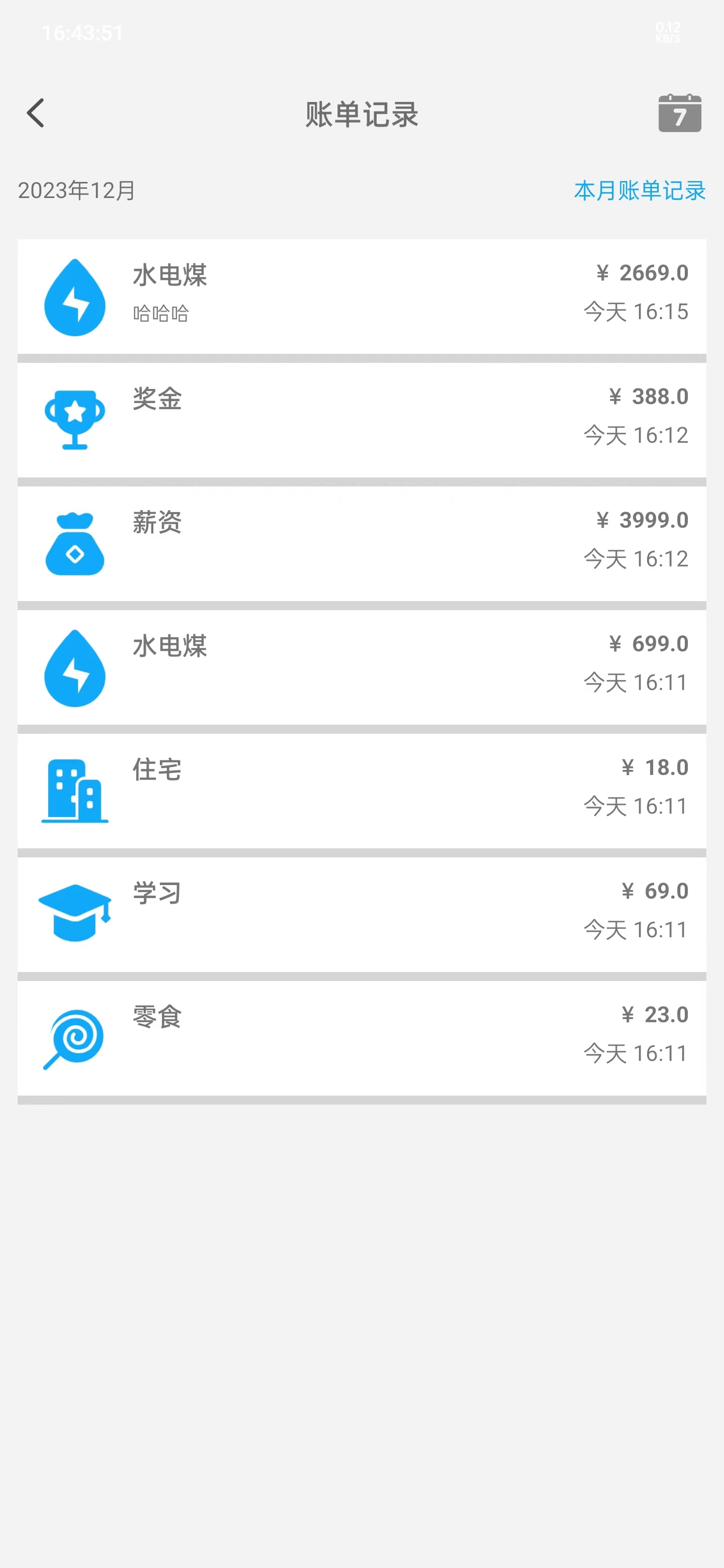View 本月账单记录 link
Image resolution: width=724 pixels, height=1568 pixels.
pyautogui.click(x=640, y=190)
